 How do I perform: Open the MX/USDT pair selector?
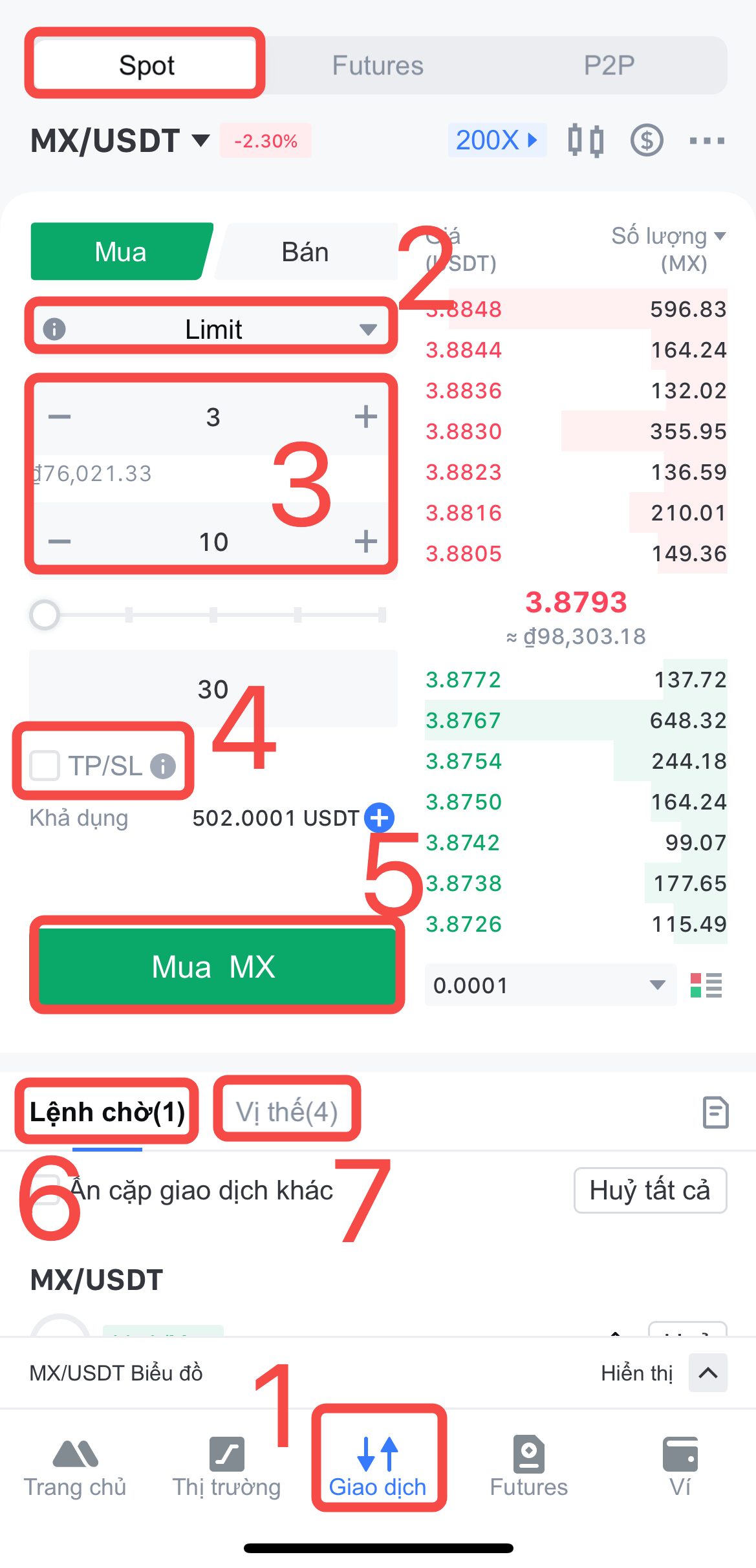(x=120, y=140)
